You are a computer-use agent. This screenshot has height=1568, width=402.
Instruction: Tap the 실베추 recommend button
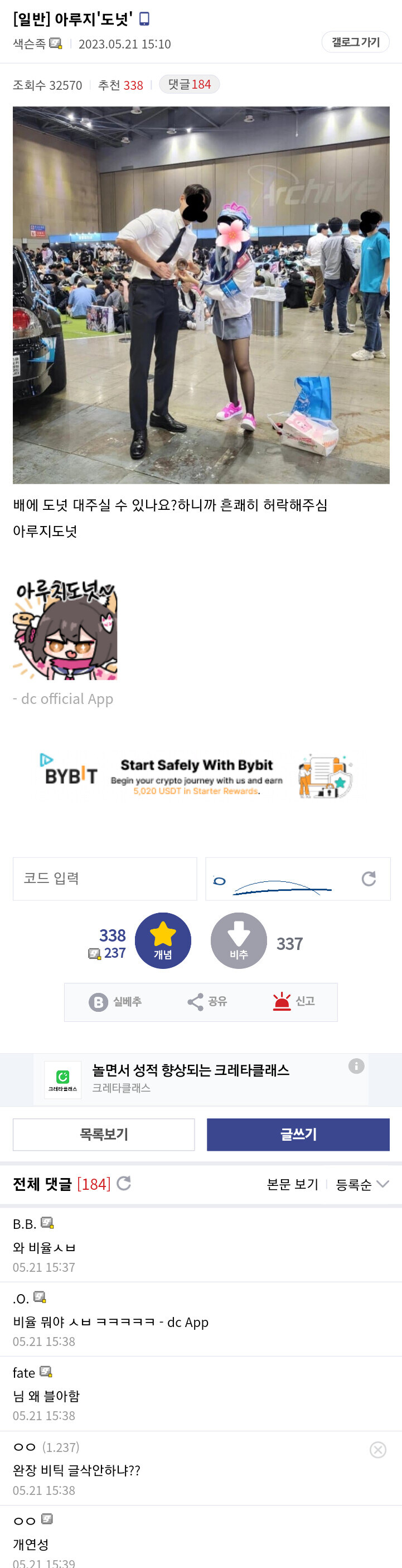115,1001
